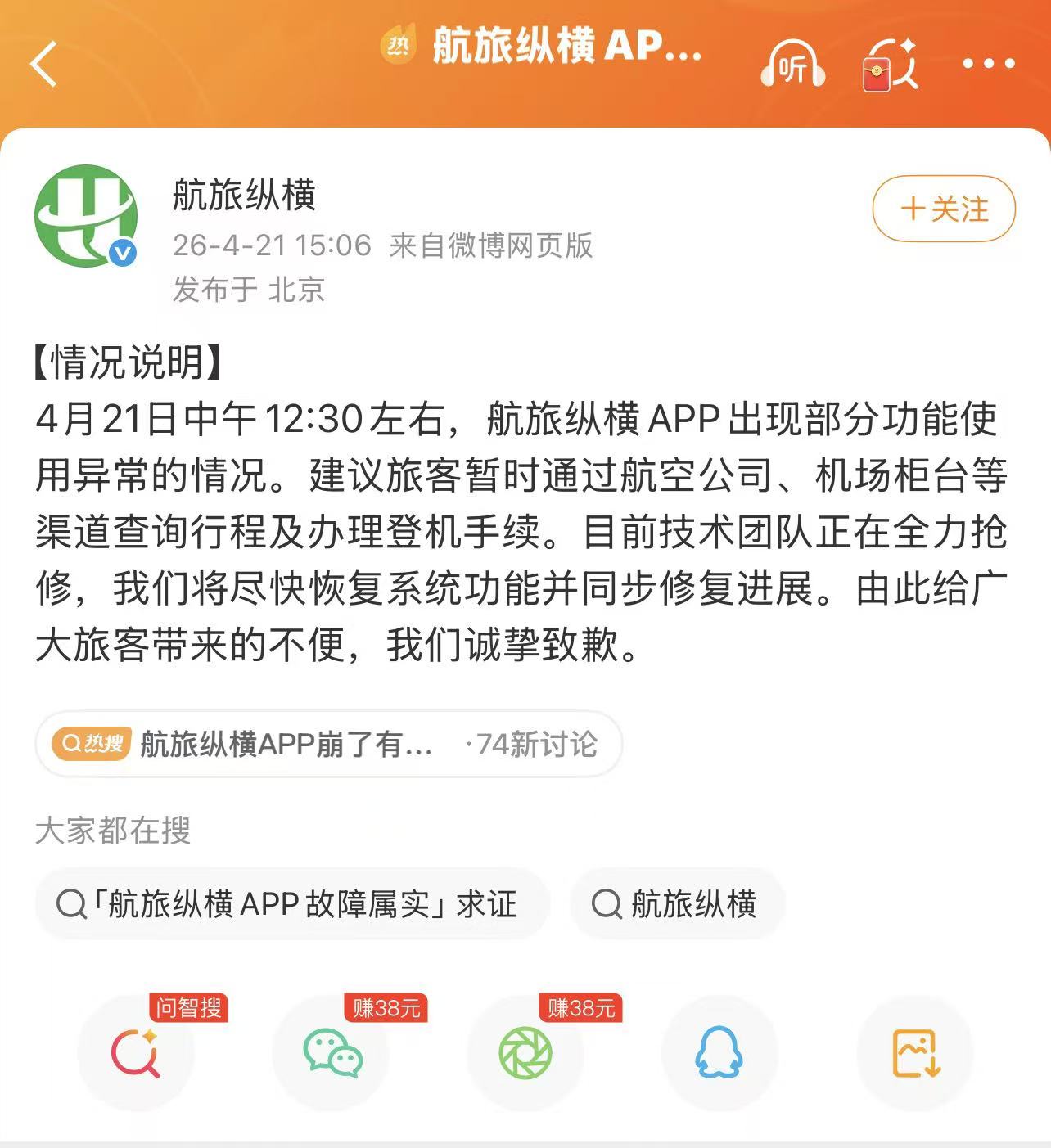Screen dimensions: 1051x1148
Task: Share to WeChat friends
Action: (x=332, y=1053)
